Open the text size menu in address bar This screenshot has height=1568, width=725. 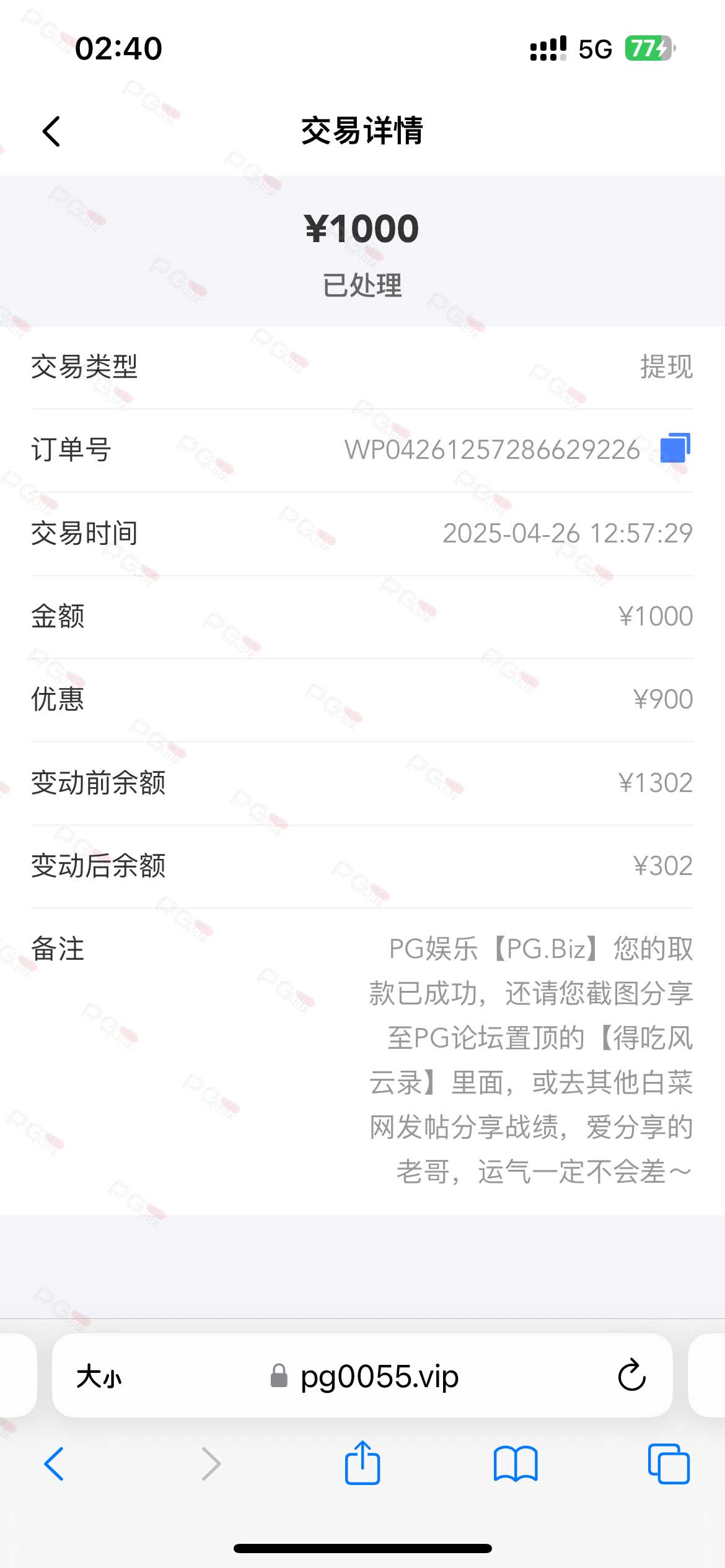point(99,1377)
